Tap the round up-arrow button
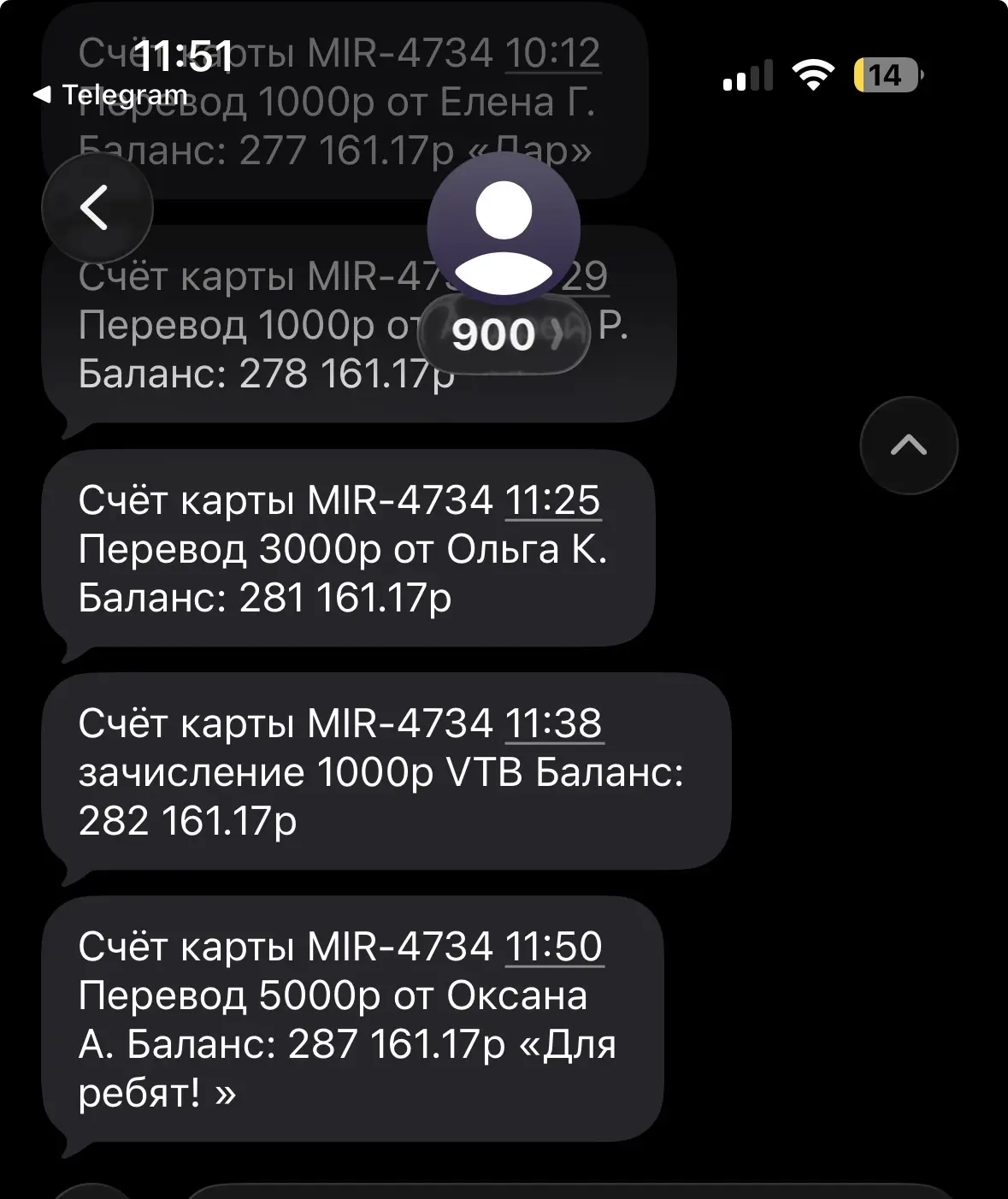1008x1199 pixels. [x=908, y=446]
